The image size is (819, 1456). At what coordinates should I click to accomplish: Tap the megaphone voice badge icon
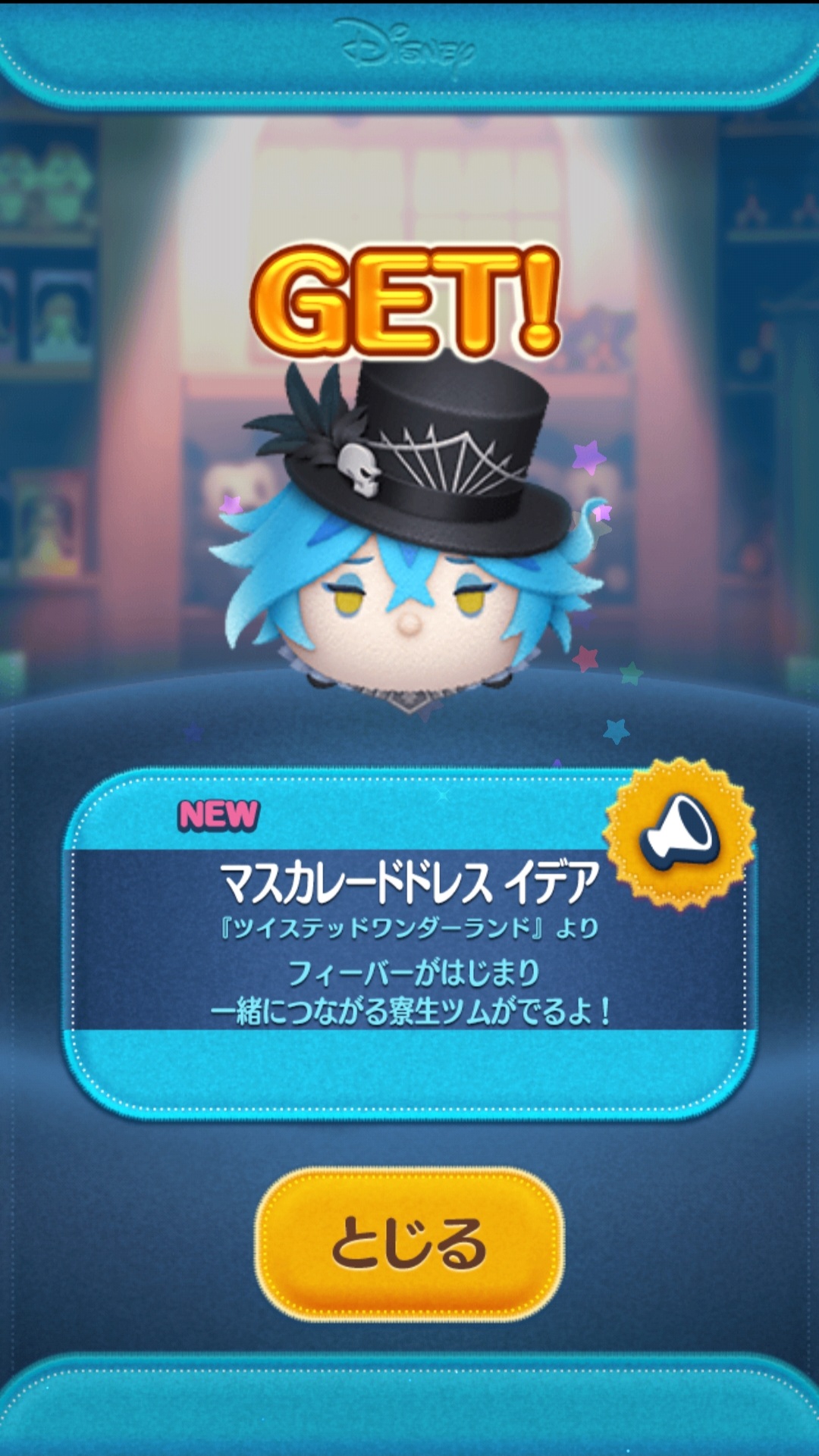(x=679, y=834)
